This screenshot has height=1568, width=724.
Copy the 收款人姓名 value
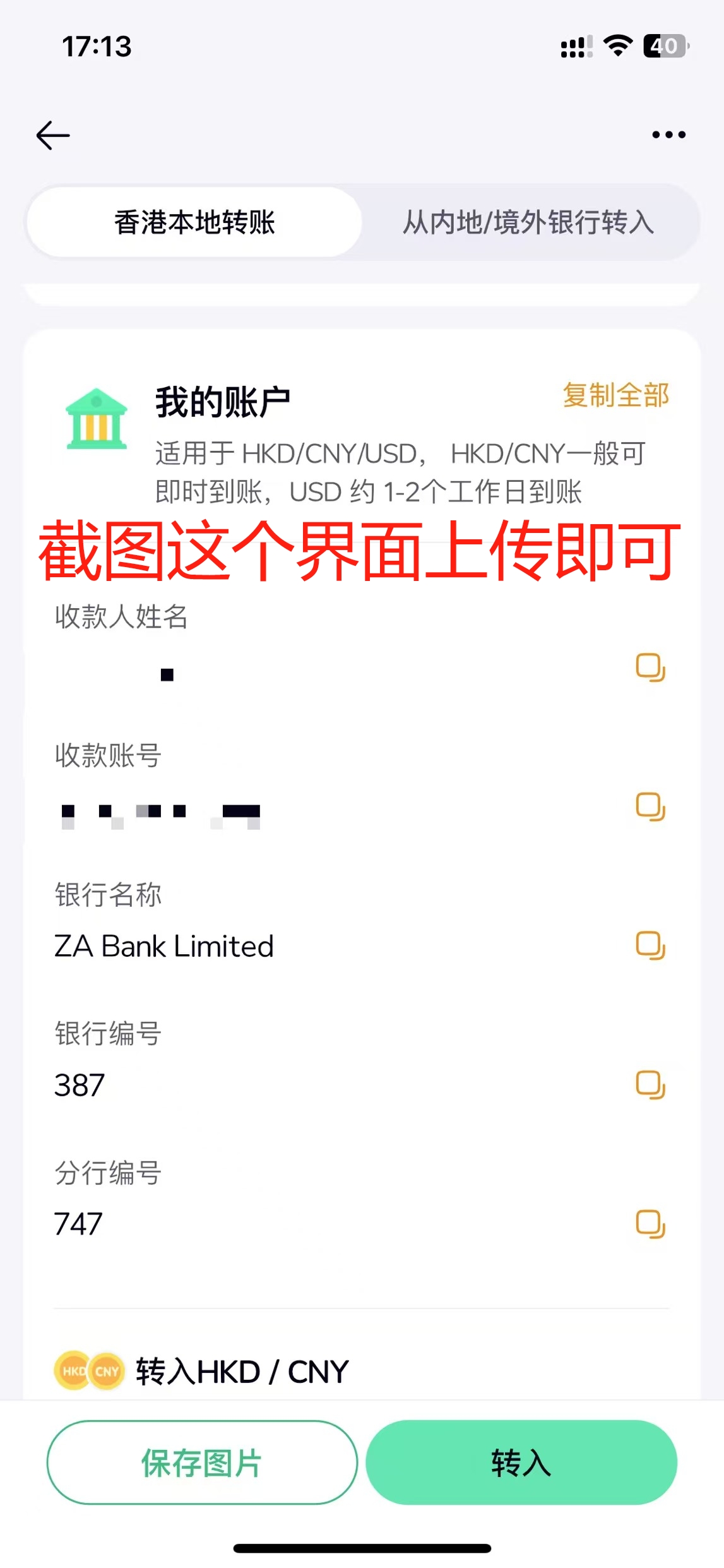[x=650, y=667]
